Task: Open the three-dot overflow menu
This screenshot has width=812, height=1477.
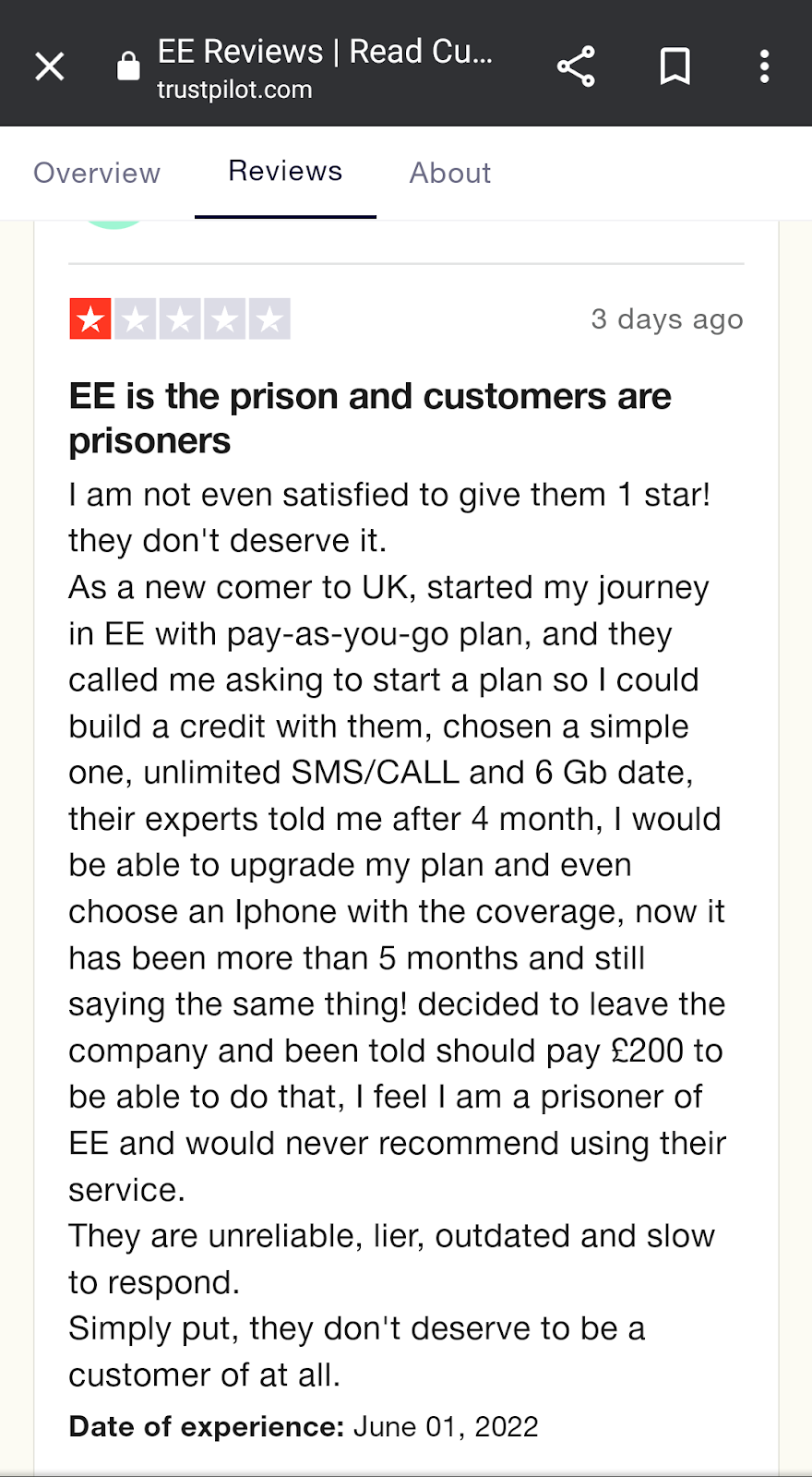Action: point(764,66)
